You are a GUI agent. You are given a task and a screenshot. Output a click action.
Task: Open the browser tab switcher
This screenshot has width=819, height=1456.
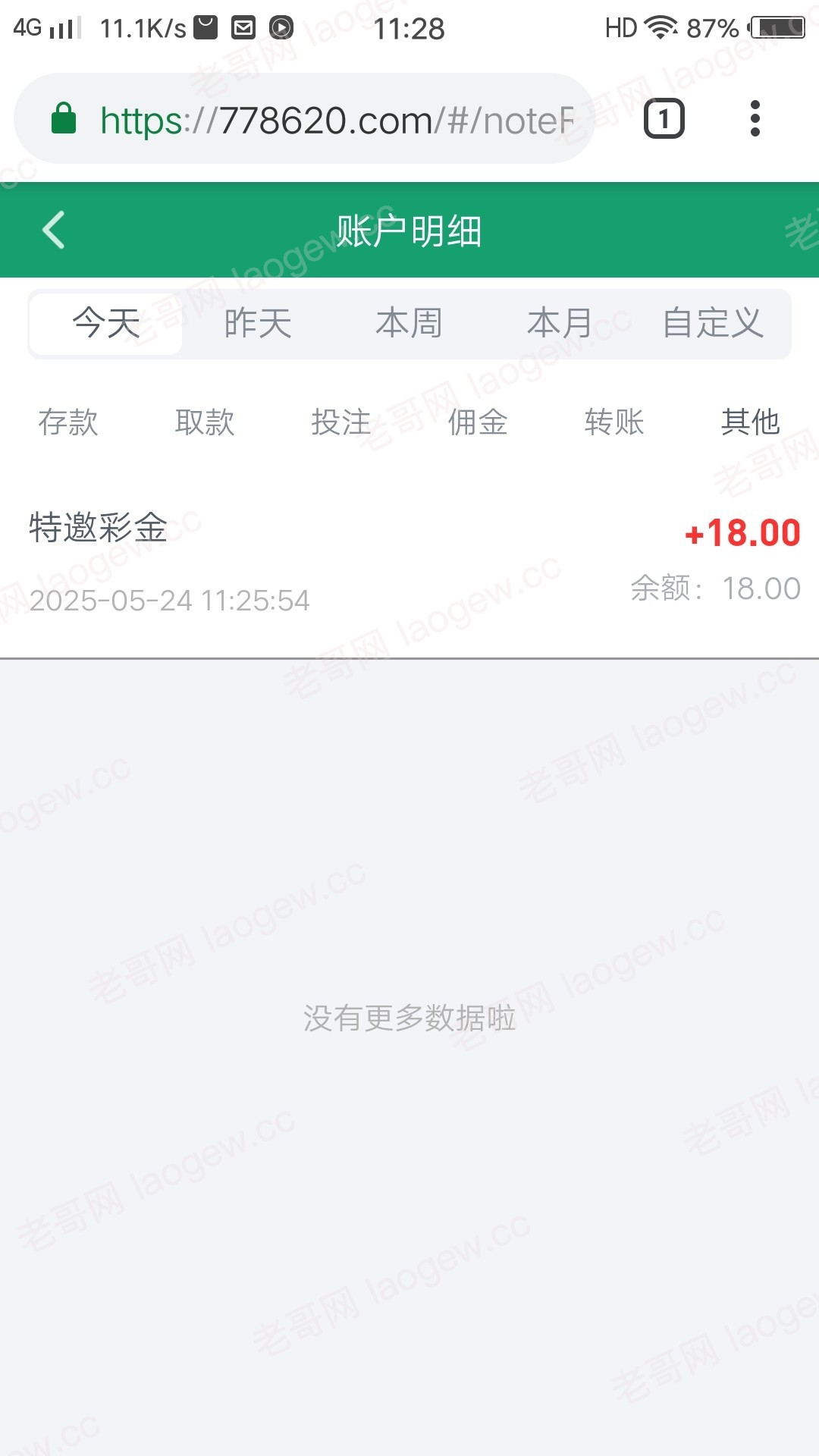664,119
